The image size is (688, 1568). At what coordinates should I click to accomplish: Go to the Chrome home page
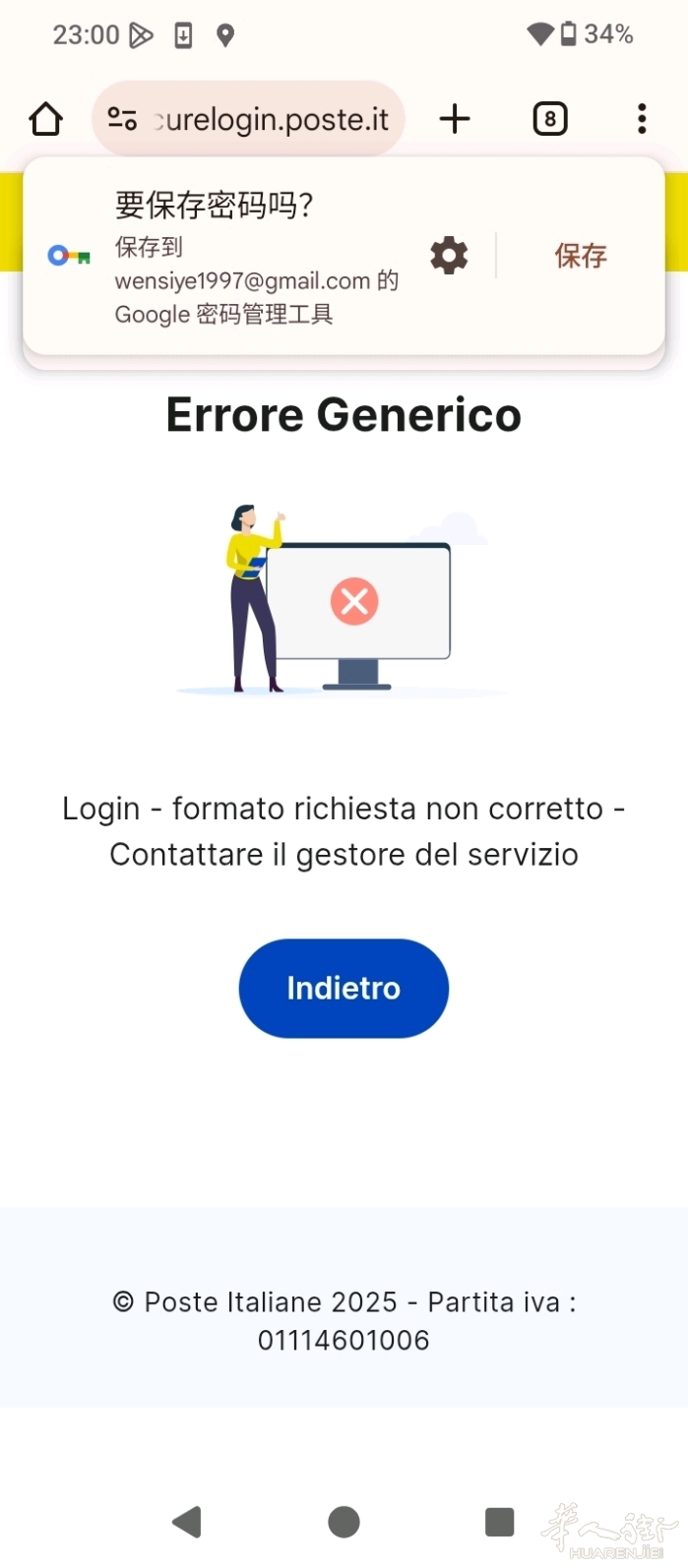pyautogui.click(x=45, y=119)
